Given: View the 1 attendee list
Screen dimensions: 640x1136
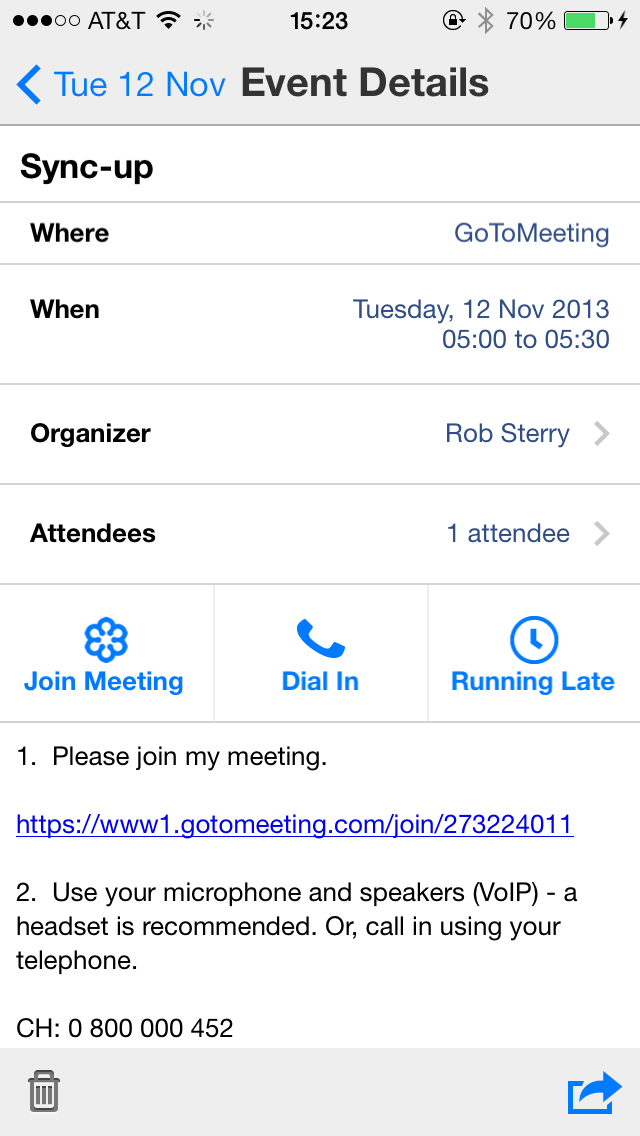Looking at the screenshot, I should (320, 534).
